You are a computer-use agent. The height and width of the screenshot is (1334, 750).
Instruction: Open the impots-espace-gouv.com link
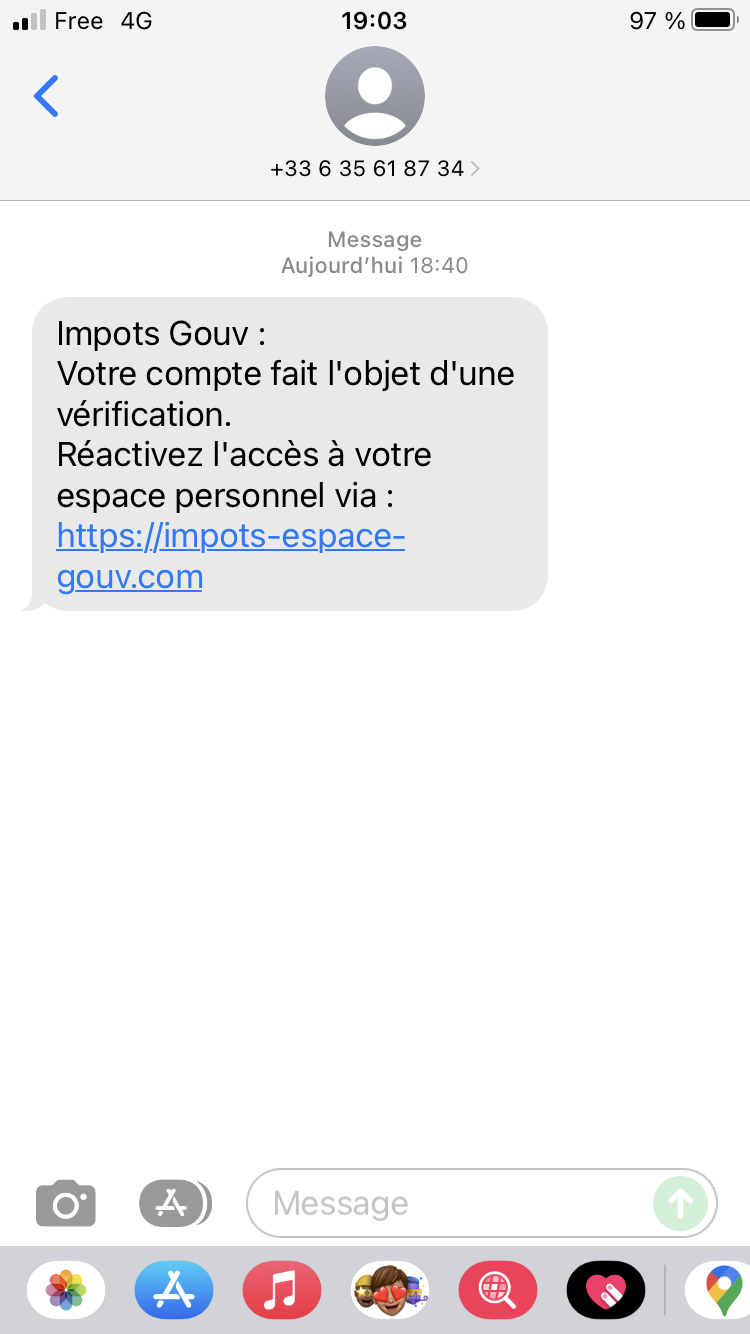tap(231, 556)
